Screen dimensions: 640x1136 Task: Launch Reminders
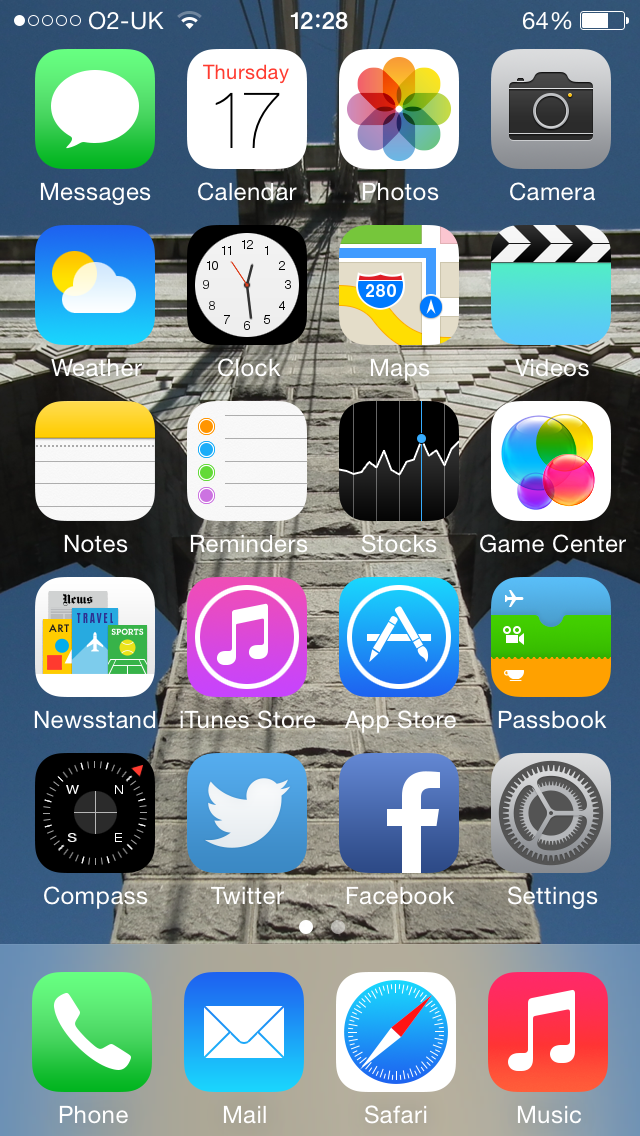247,461
